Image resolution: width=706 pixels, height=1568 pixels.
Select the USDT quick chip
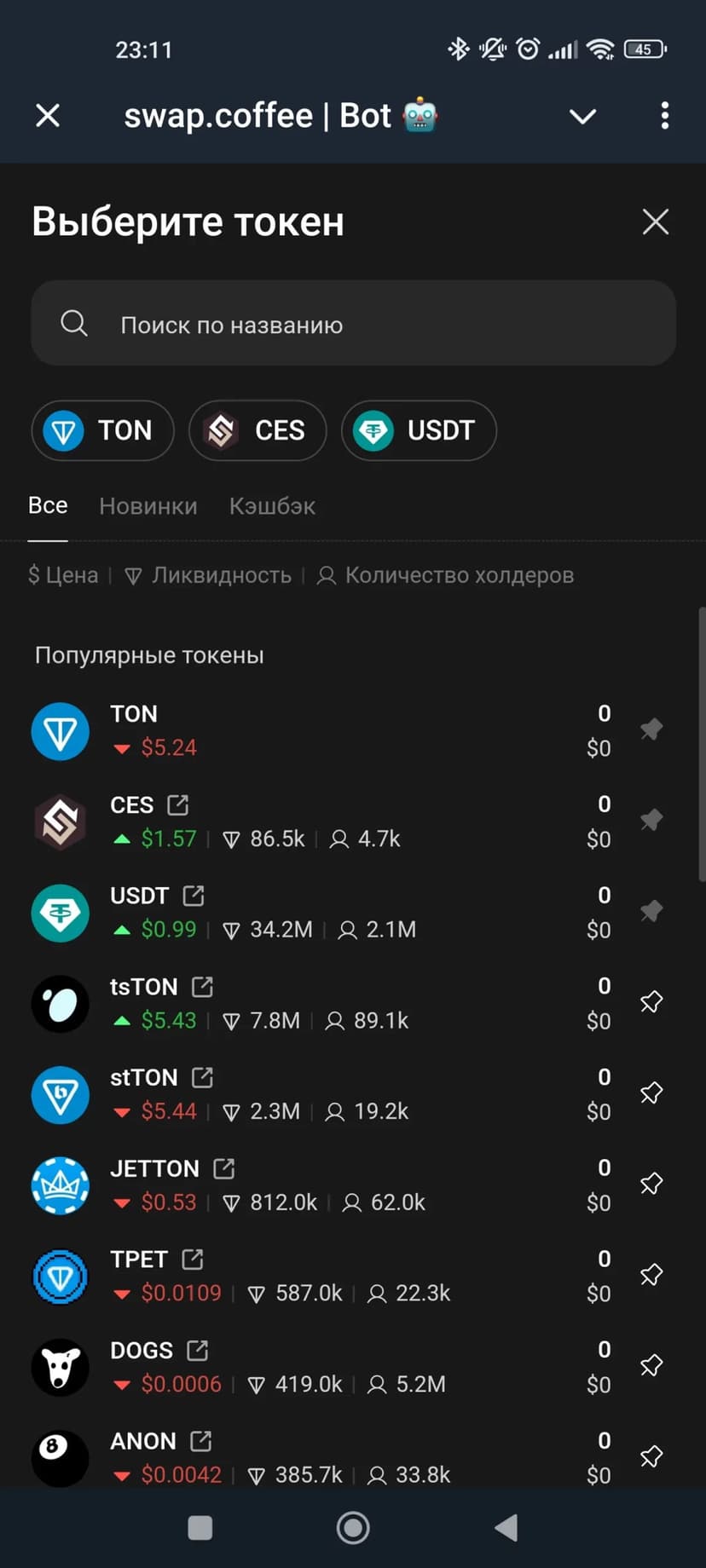click(419, 430)
